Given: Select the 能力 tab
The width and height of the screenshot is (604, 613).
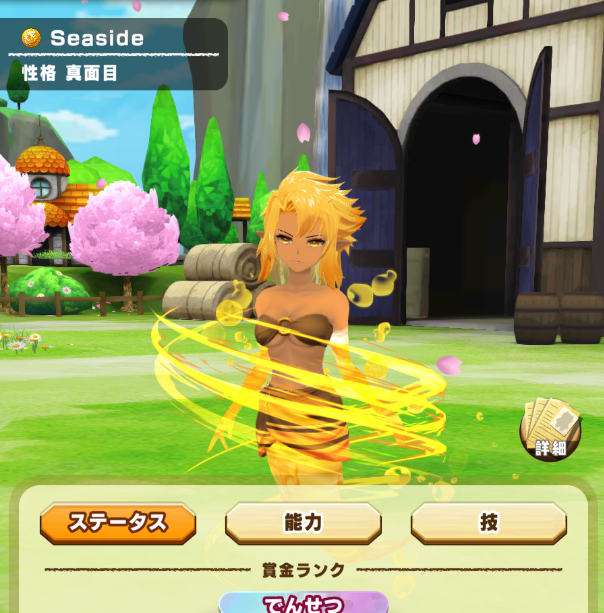Looking at the screenshot, I should pos(303,523).
